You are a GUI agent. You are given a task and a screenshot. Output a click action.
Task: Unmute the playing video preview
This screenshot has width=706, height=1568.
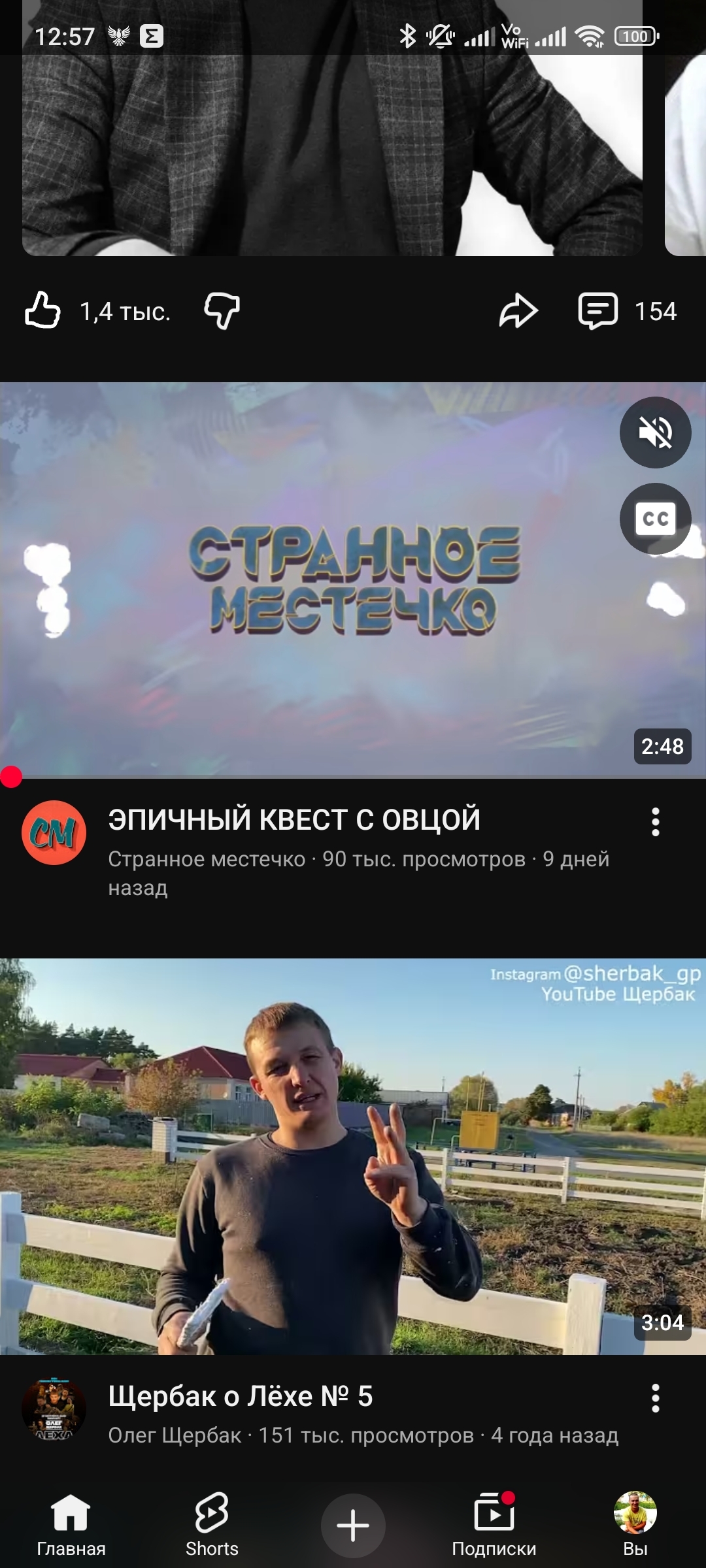[x=655, y=432]
